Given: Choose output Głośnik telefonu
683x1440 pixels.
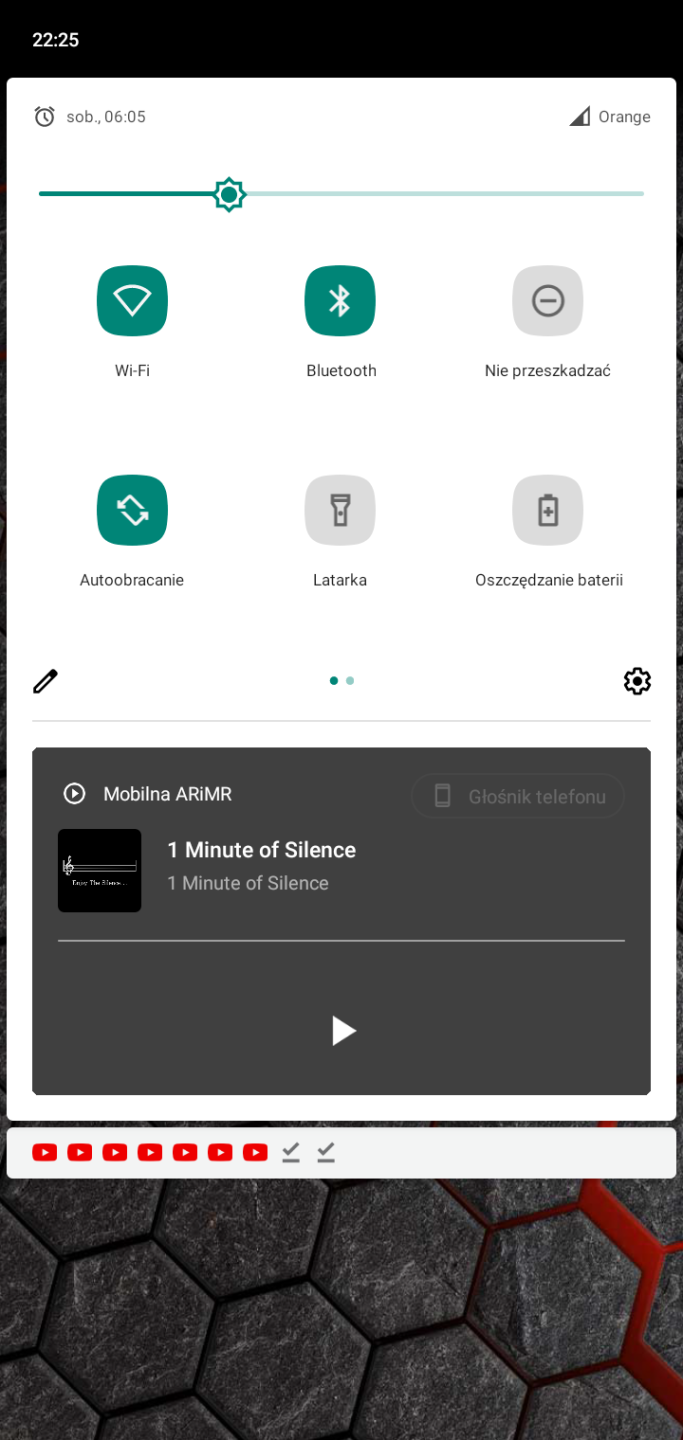Looking at the screenshot, I should click(518, 797).
